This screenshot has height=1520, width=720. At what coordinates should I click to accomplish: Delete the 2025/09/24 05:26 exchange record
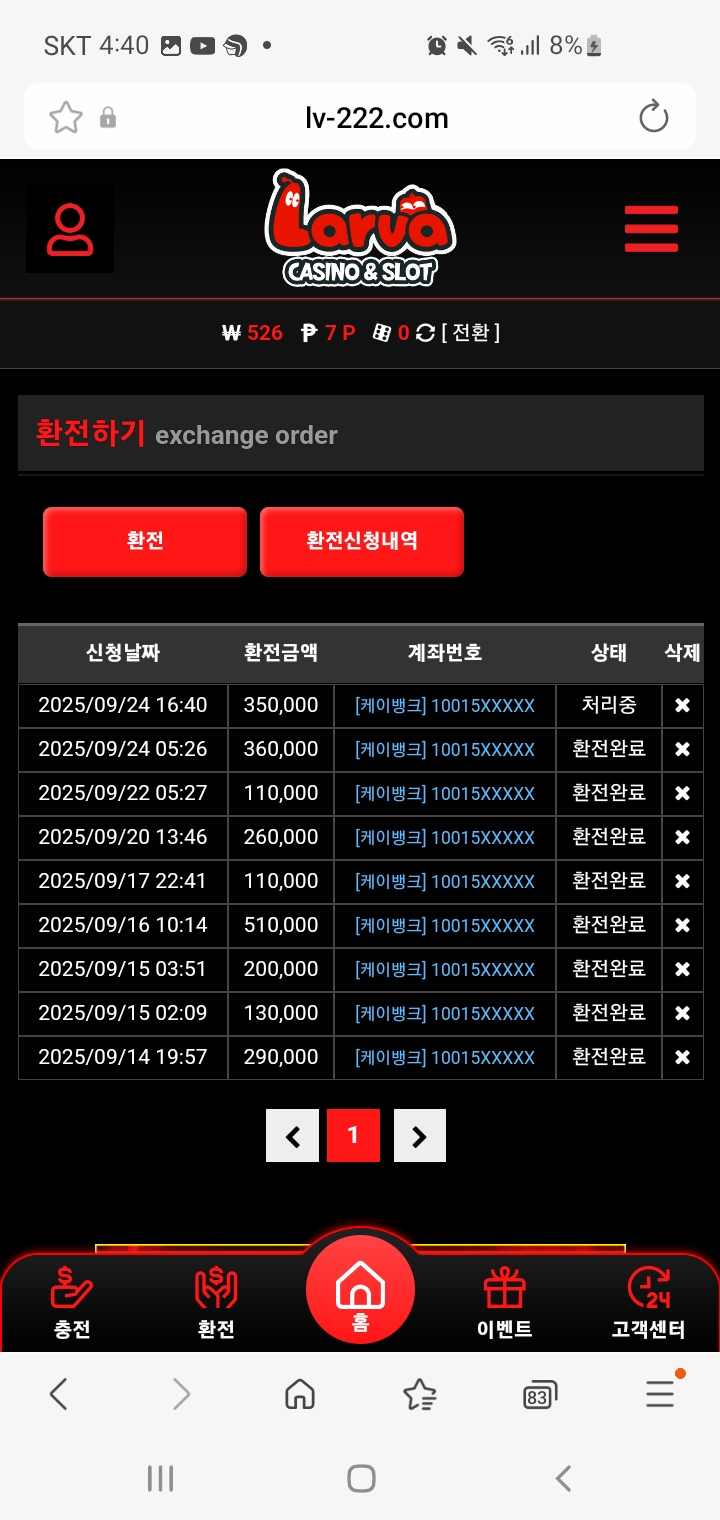[x=682, y=750]
